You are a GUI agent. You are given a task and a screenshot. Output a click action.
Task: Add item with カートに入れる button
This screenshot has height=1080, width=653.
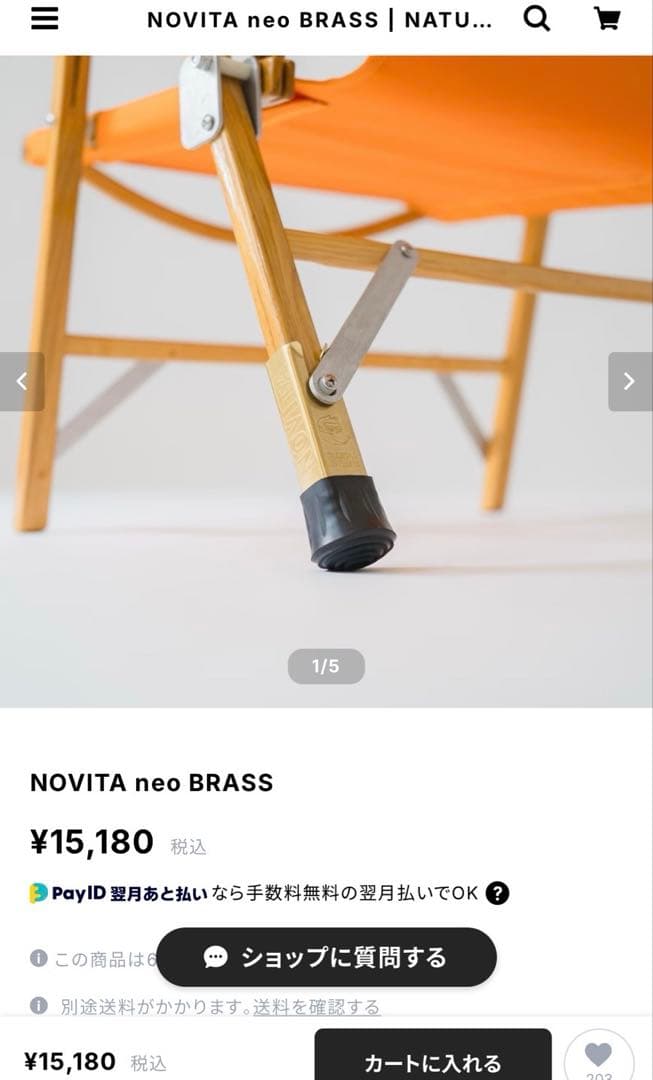tap(433, 1059)
